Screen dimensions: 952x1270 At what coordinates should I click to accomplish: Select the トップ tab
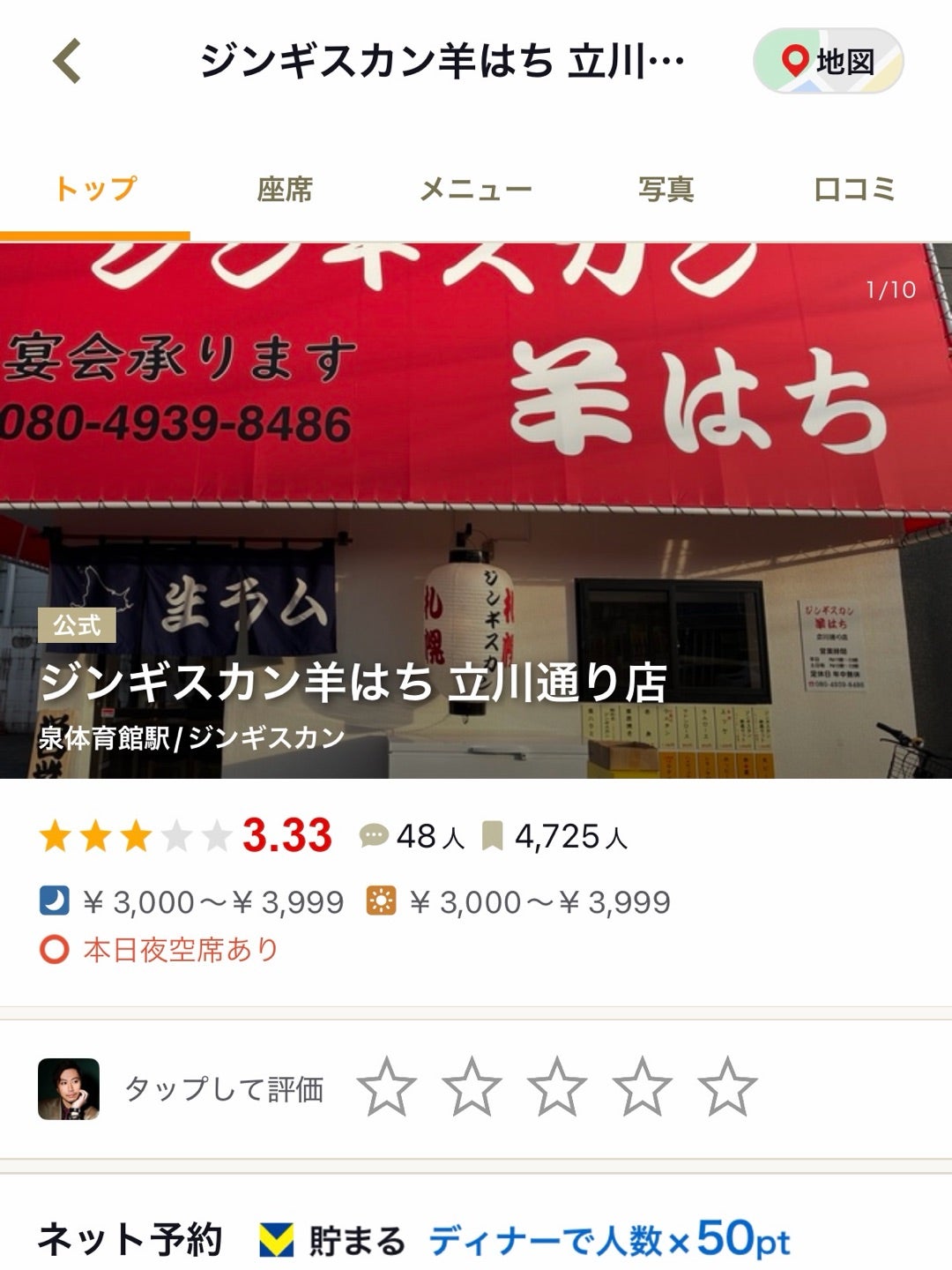[95, 190]
